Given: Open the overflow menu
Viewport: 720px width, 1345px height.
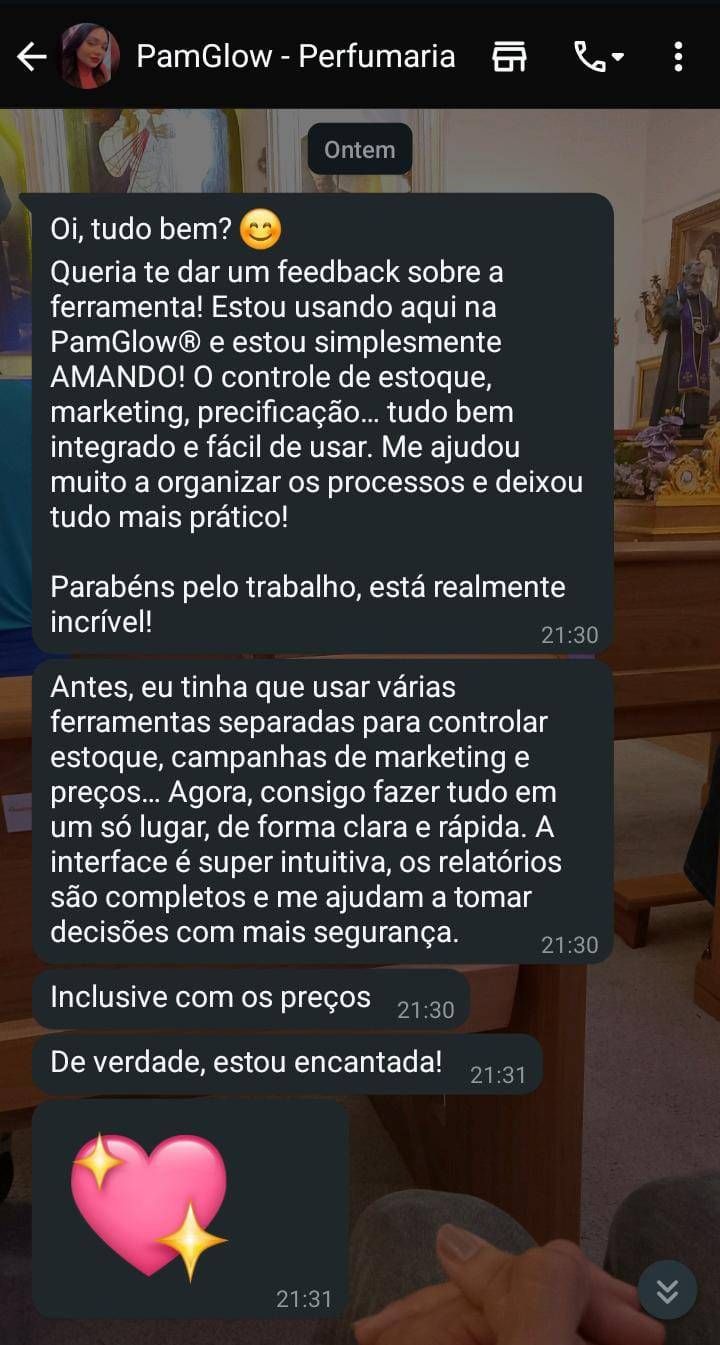Looking at the screenshot, I should (x=678, y=57).
